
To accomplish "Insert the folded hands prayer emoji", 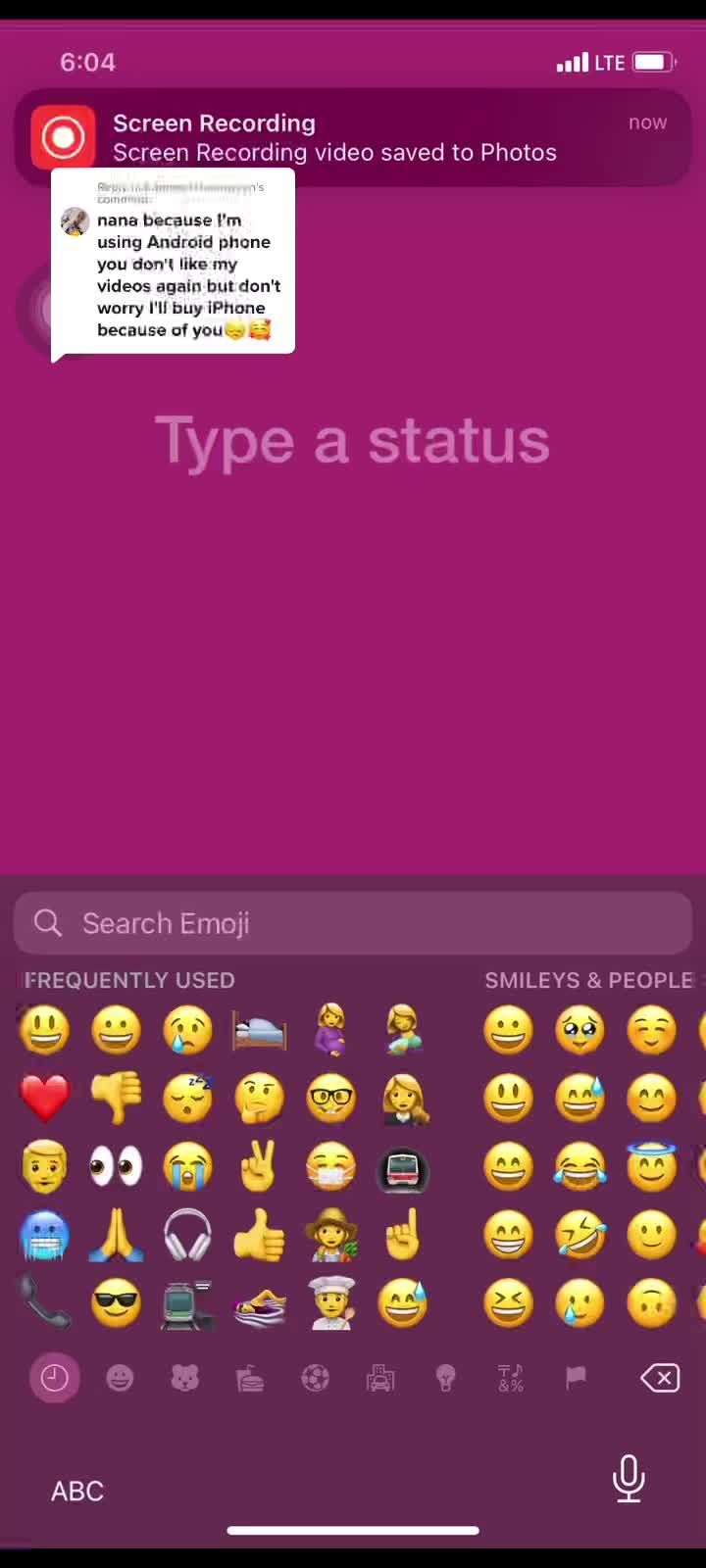I will click(117, 1235).
